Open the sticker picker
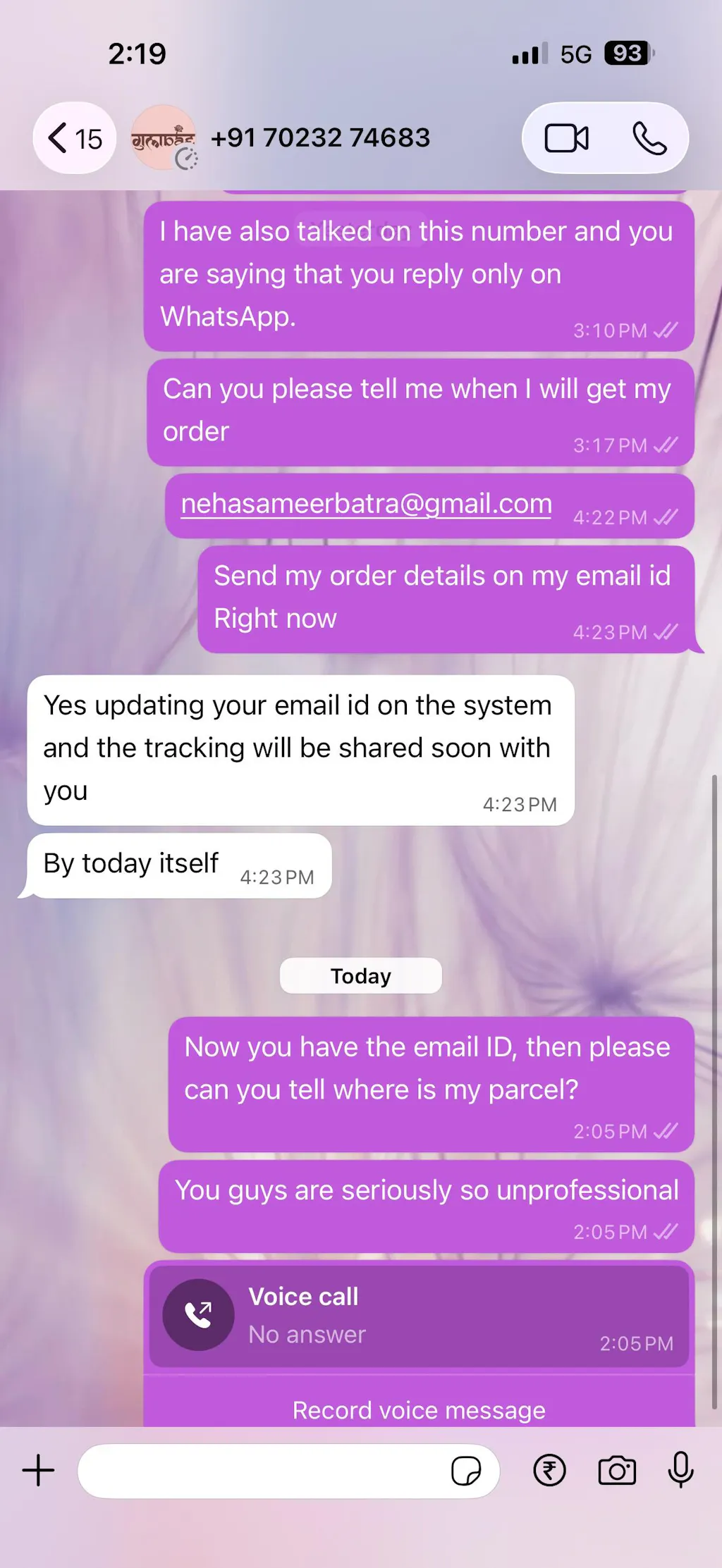 tap(466, 1471)
